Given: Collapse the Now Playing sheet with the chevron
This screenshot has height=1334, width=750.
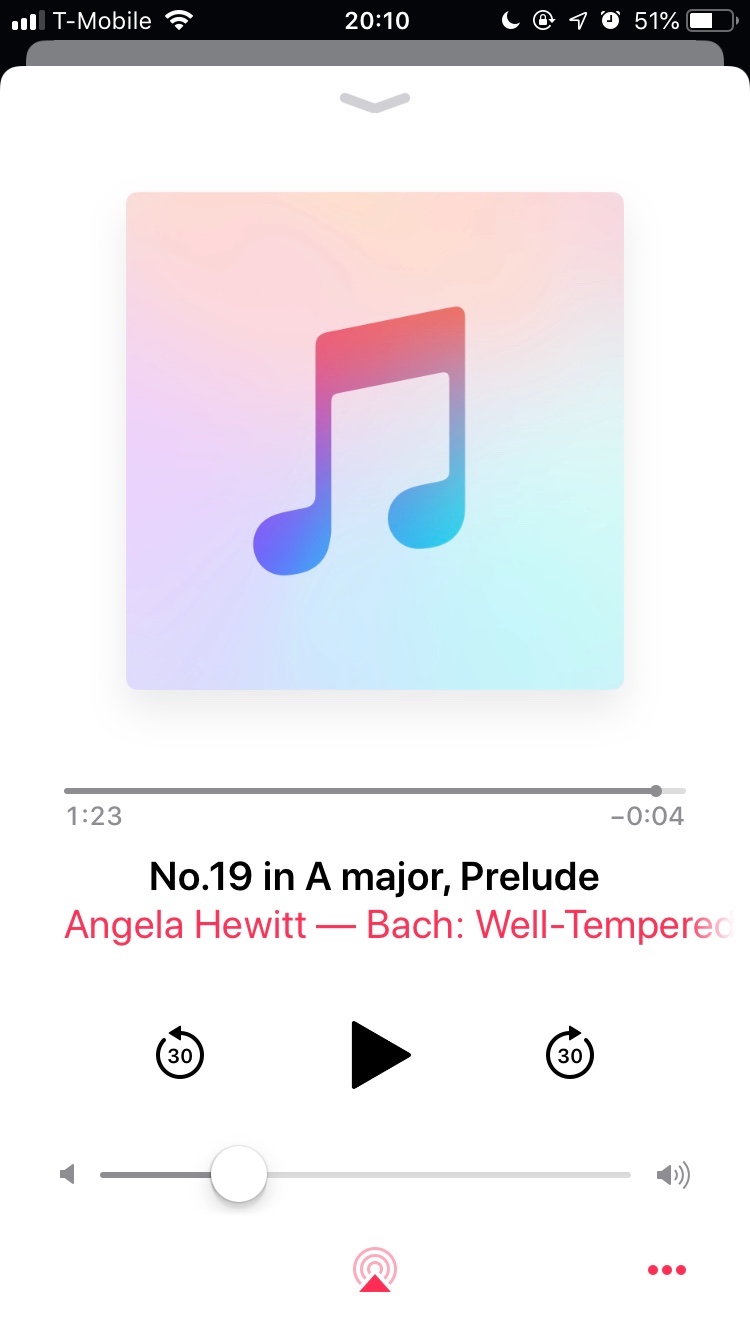Looking at the screenshot, I should coord(375,101).
